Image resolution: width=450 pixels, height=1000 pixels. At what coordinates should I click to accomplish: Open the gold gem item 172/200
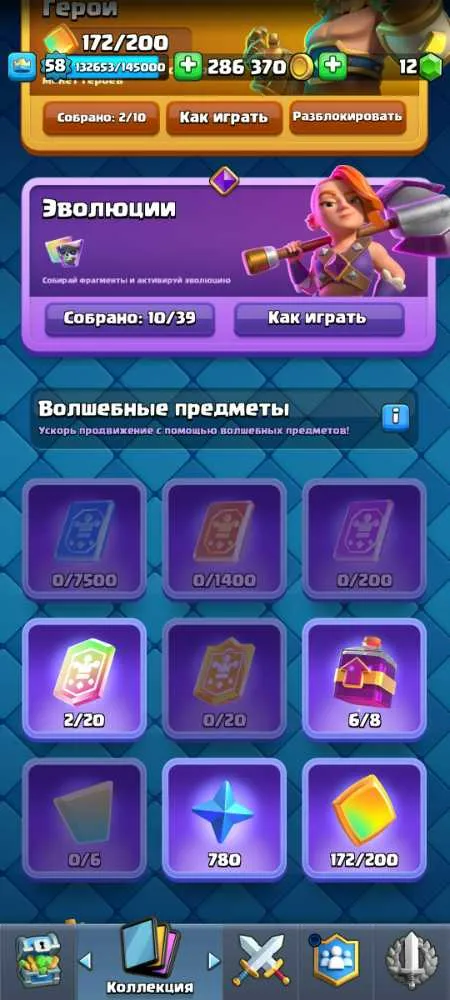(364, 819)
